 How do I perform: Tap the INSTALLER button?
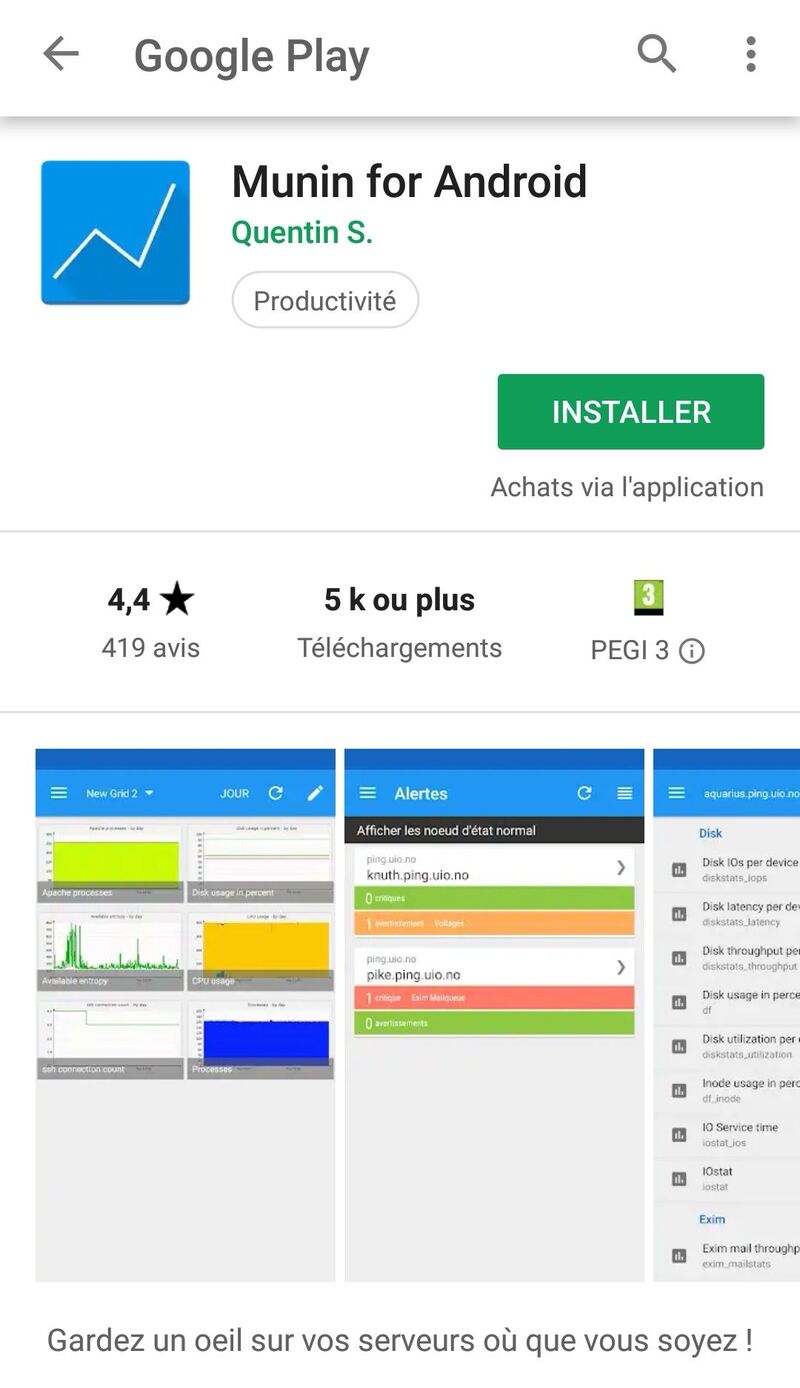tap(630, 412)
